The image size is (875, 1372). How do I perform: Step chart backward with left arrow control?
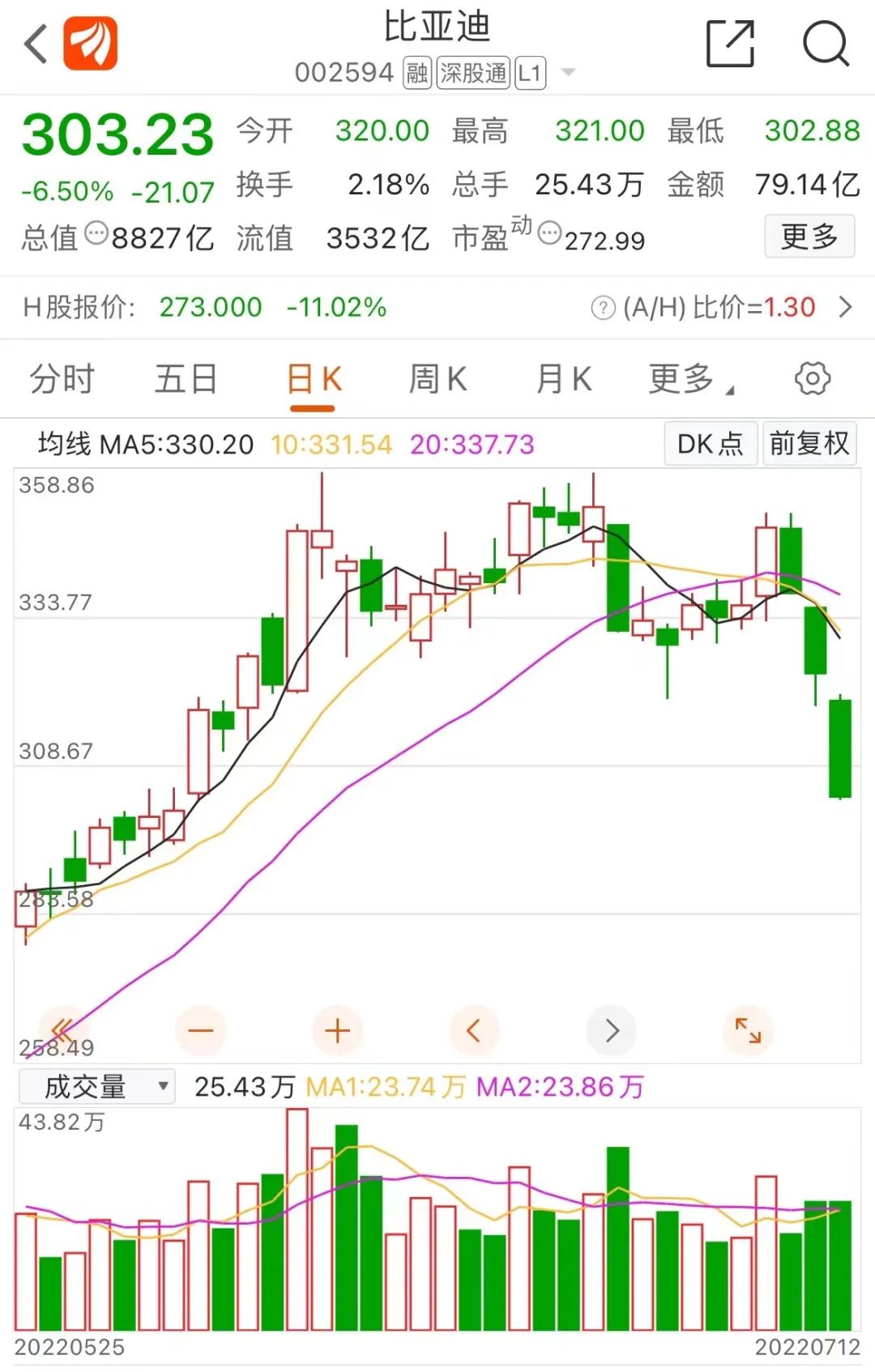(474, 1030)
